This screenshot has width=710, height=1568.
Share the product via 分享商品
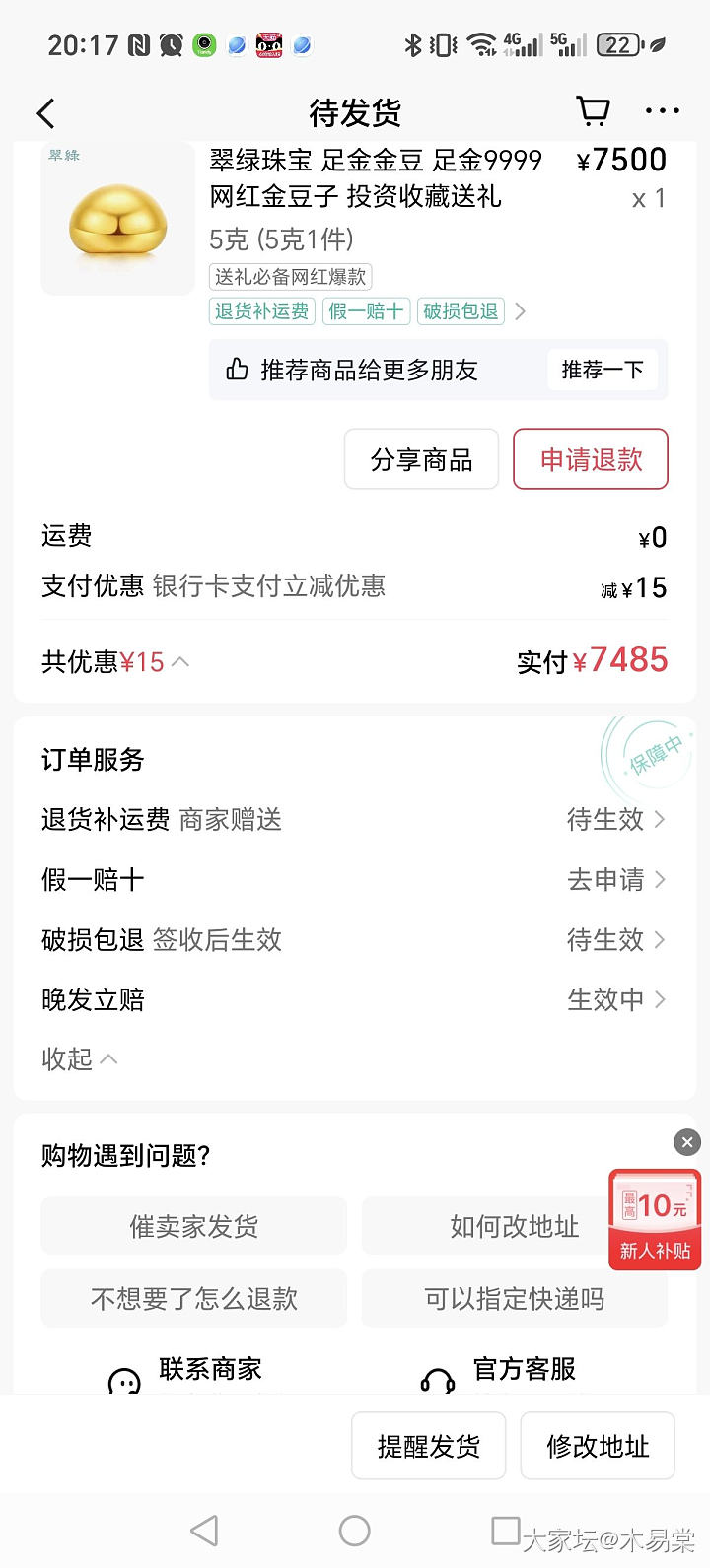coord(421,459)
